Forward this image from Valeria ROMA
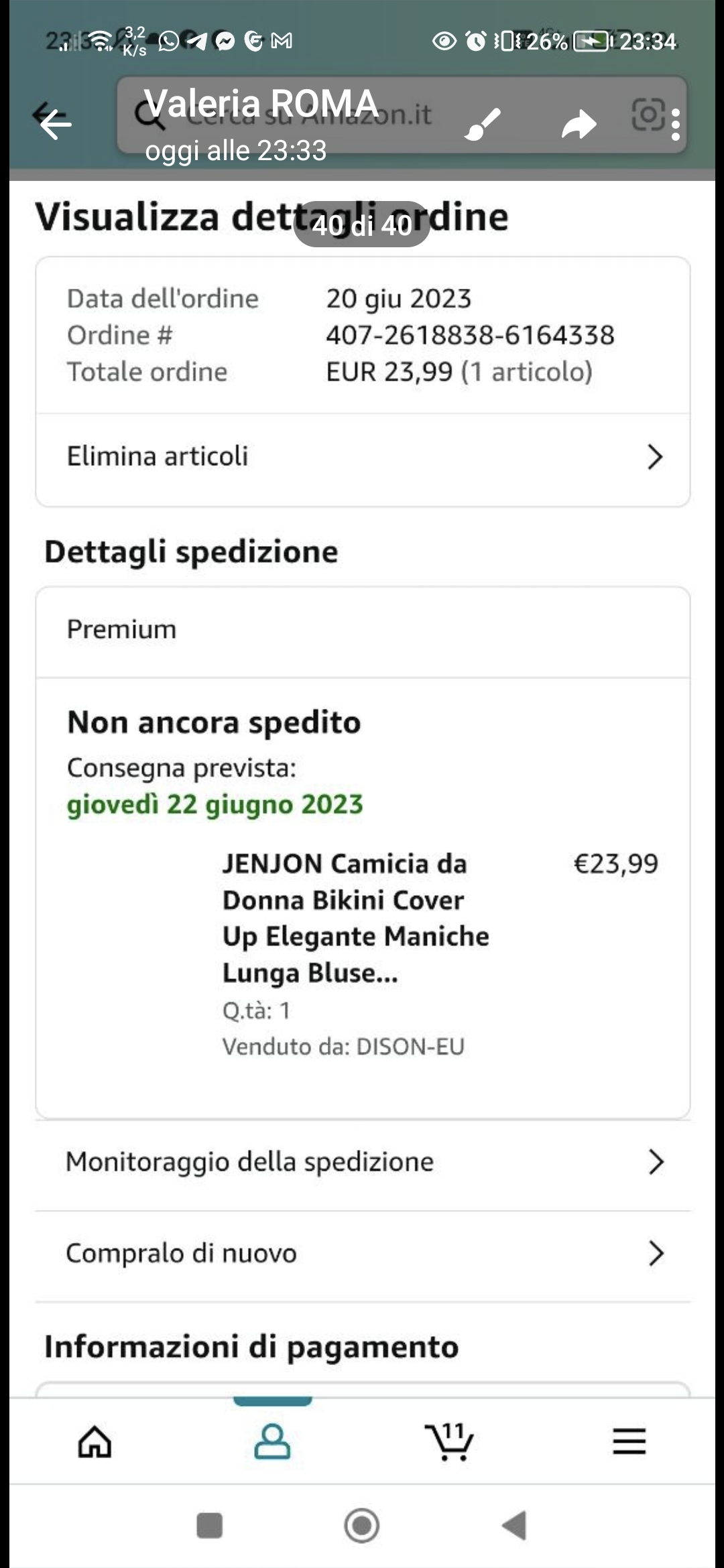The height and width of the screenshot is (1568, 724). [x=579, y=124]
